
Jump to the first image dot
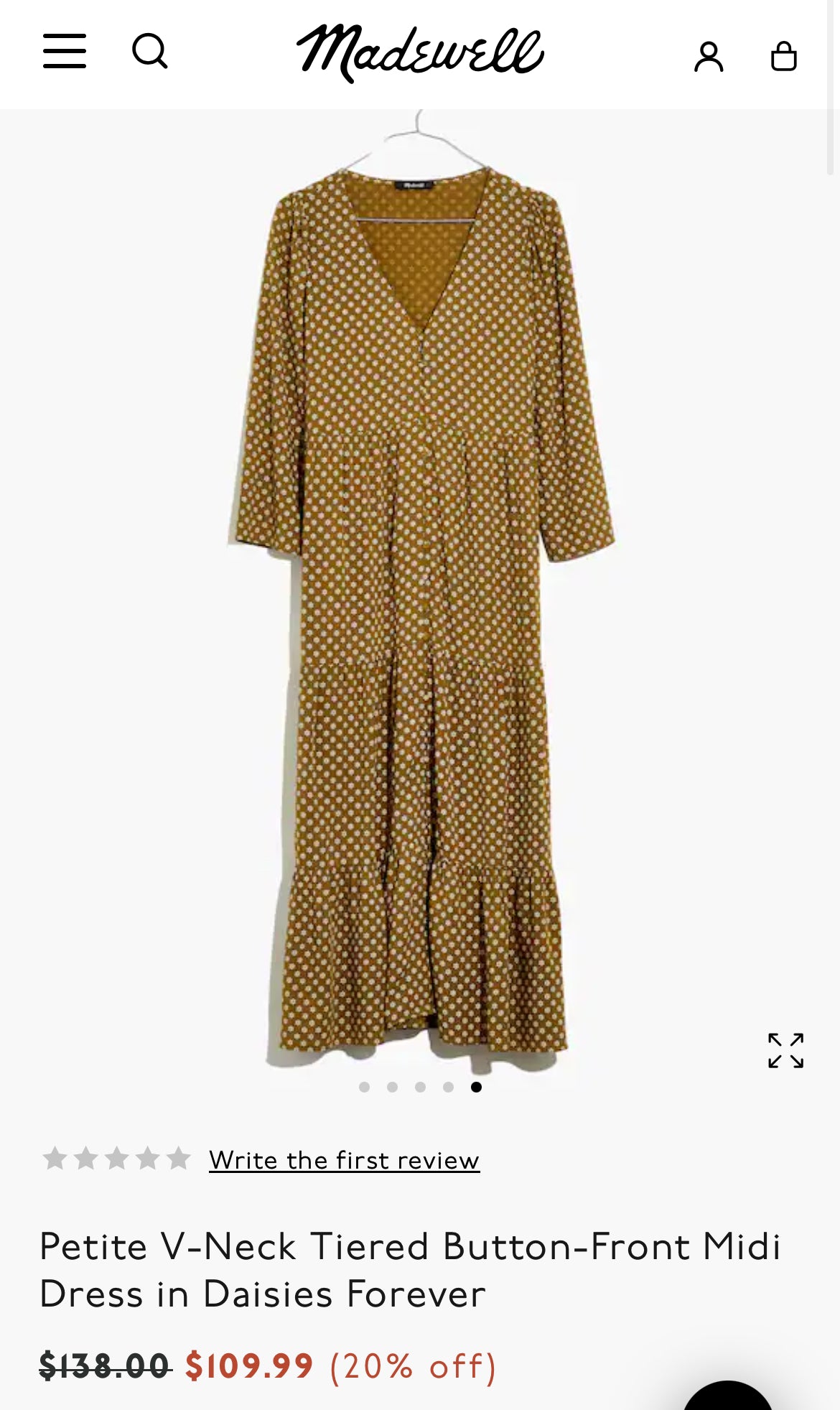(x=365, y=1087)
